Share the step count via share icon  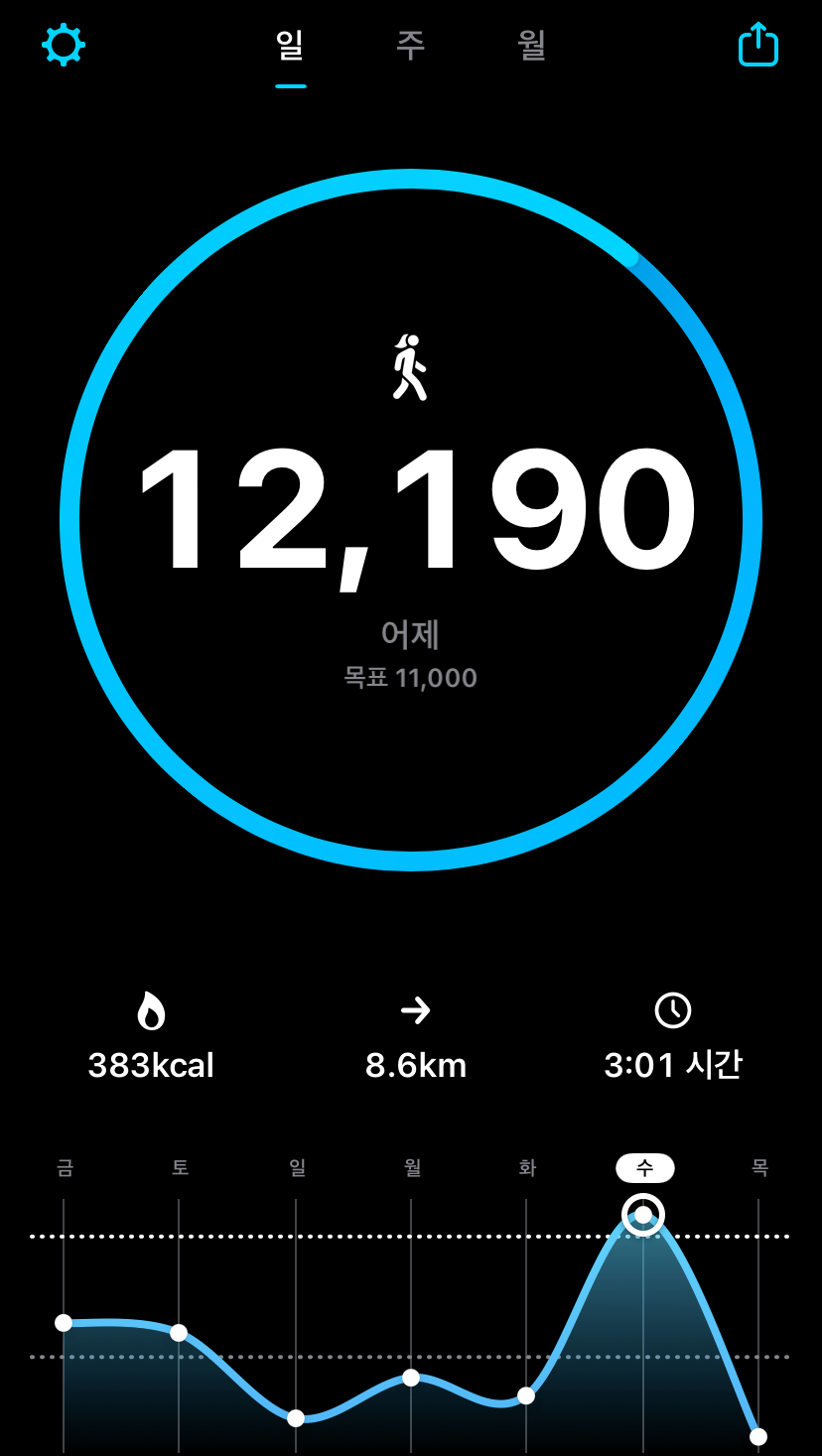coord(758,45)
